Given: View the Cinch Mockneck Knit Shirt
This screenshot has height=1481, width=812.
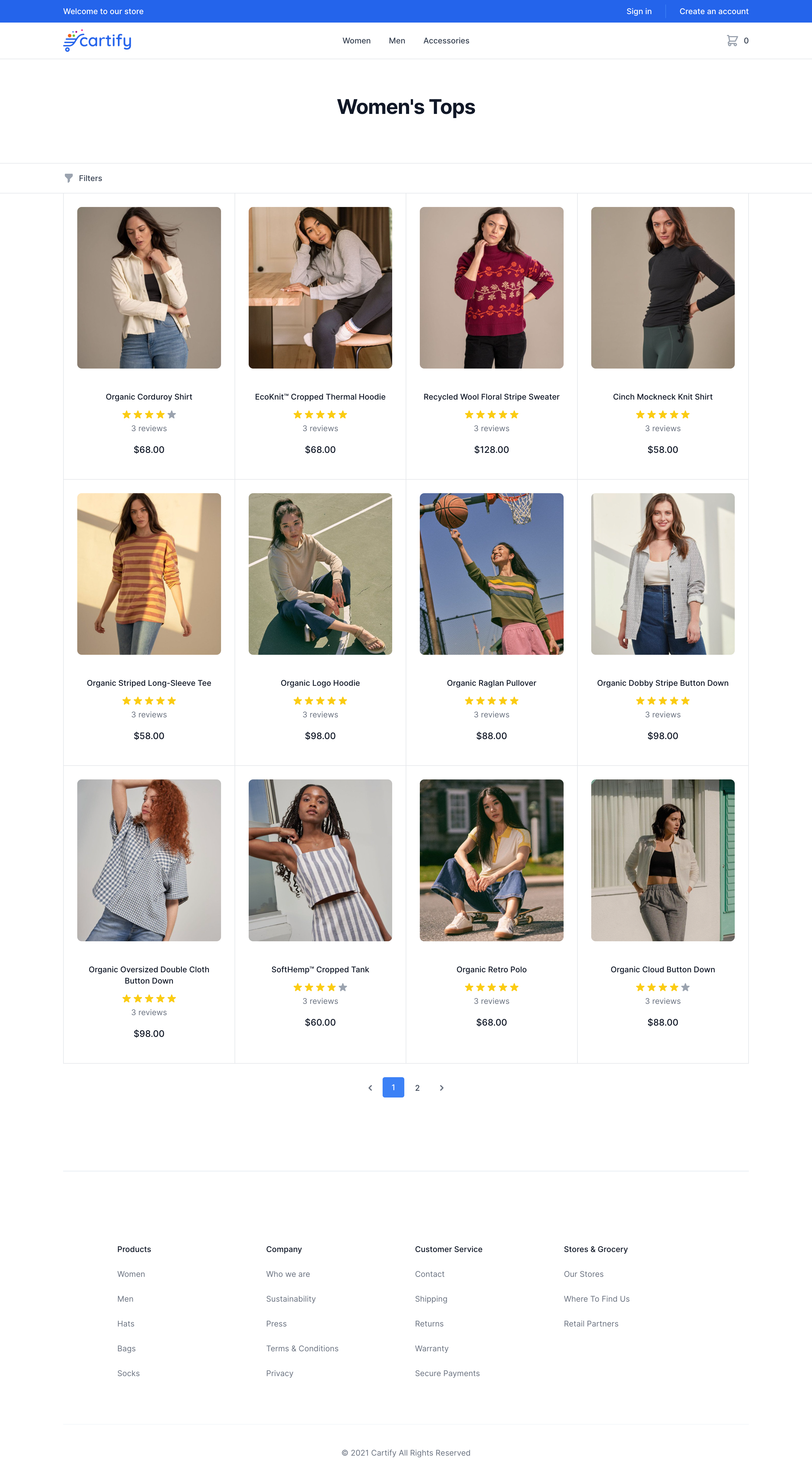Looking at the screenshot, I should click(x=663, y=397).
